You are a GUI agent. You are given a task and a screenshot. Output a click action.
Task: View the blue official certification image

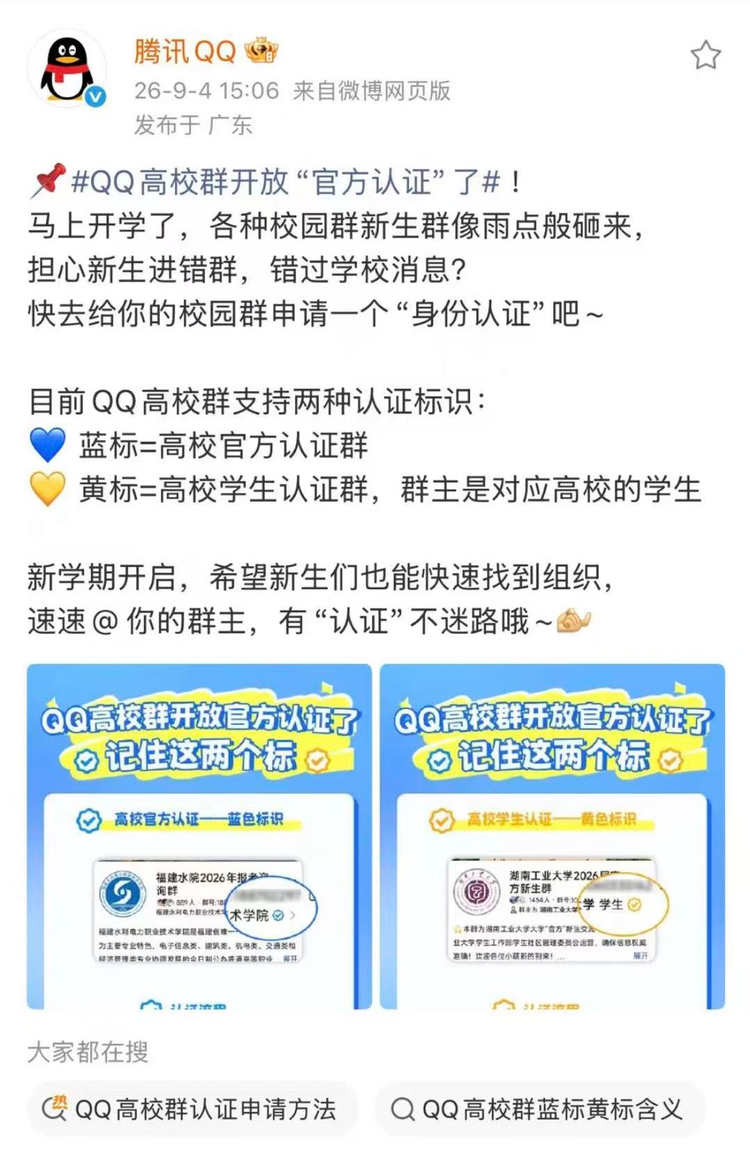point(200,836)
